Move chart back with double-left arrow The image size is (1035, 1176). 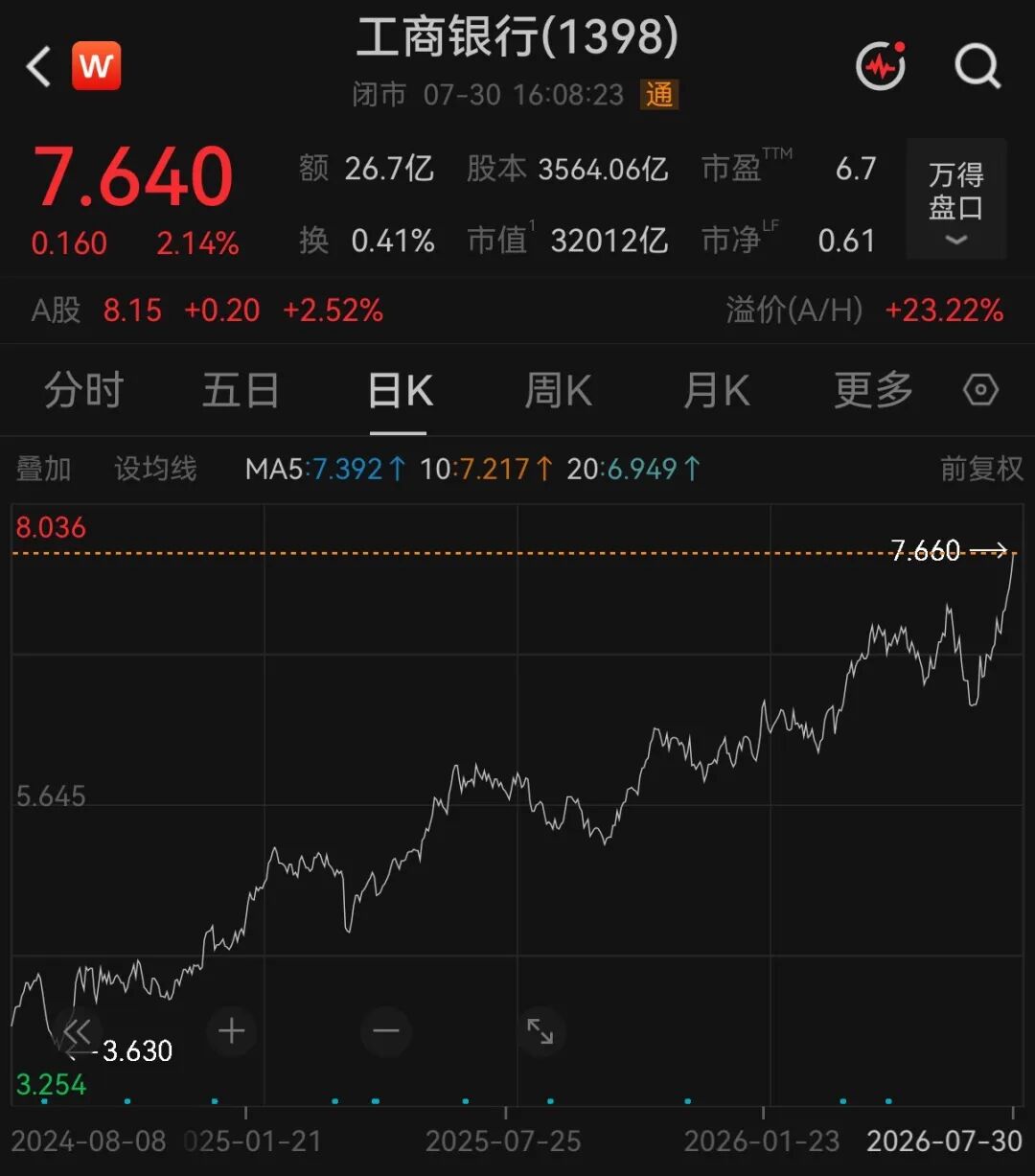tap(77, 1032)
